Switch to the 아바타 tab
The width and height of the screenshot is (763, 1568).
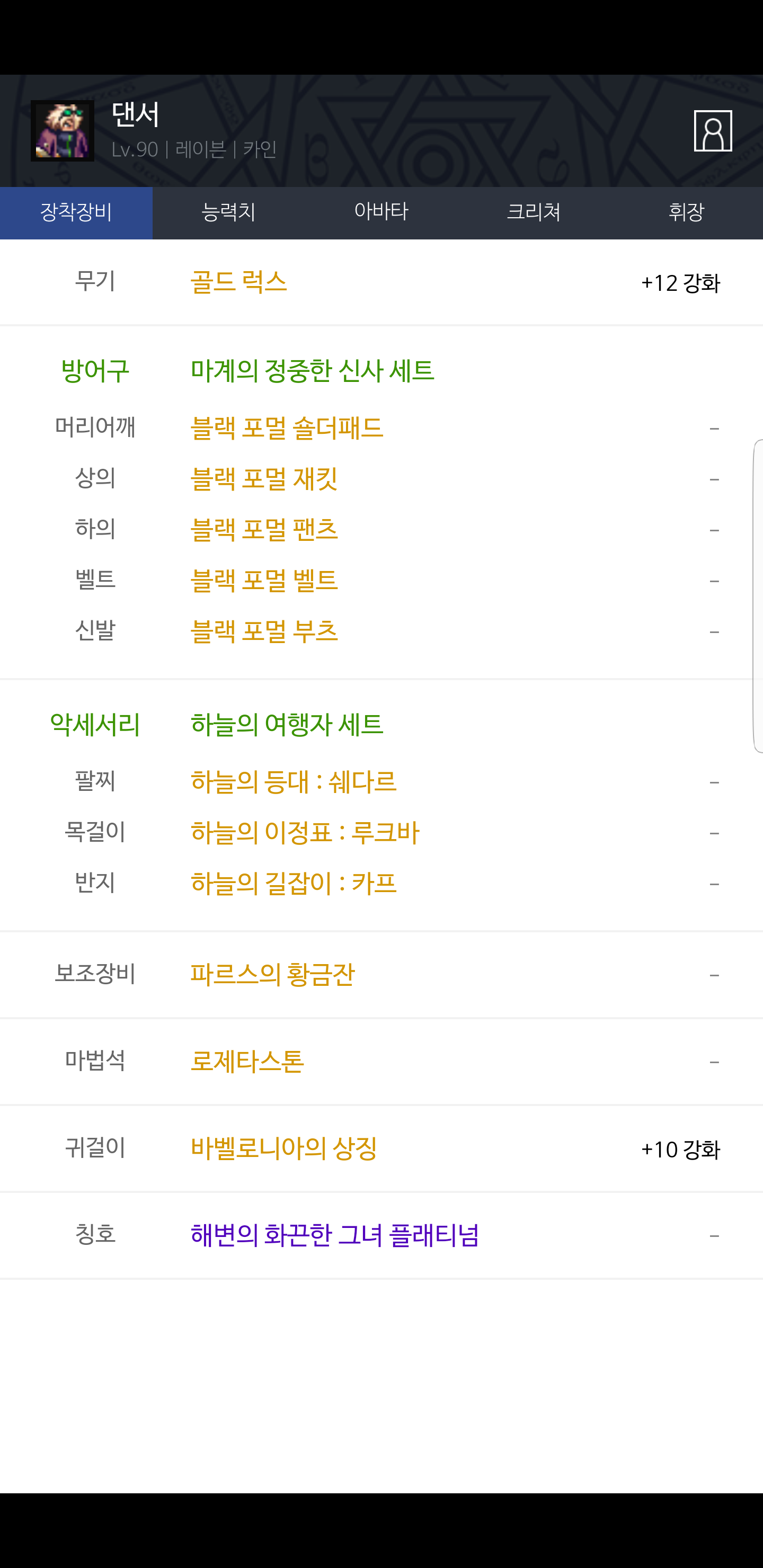[381, 212]
